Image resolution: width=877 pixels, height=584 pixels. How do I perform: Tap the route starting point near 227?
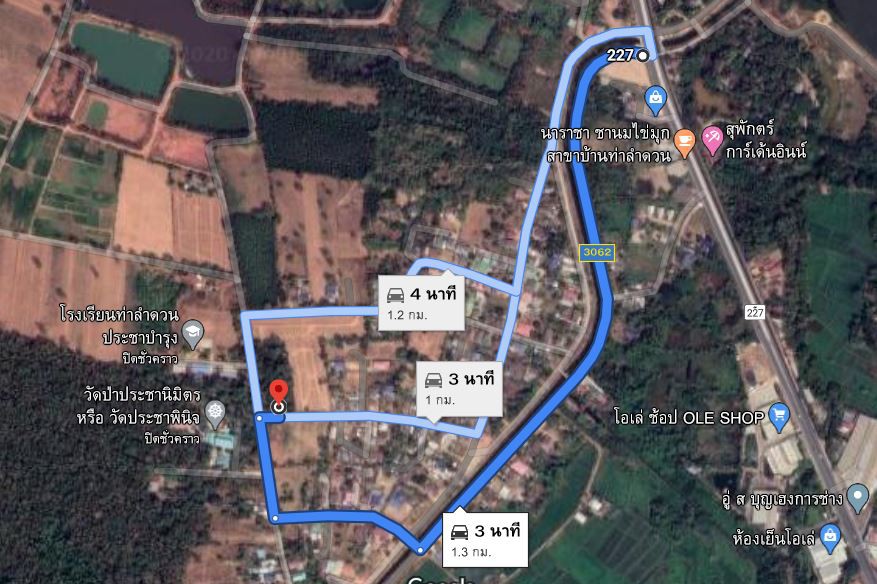click(643, 56)
